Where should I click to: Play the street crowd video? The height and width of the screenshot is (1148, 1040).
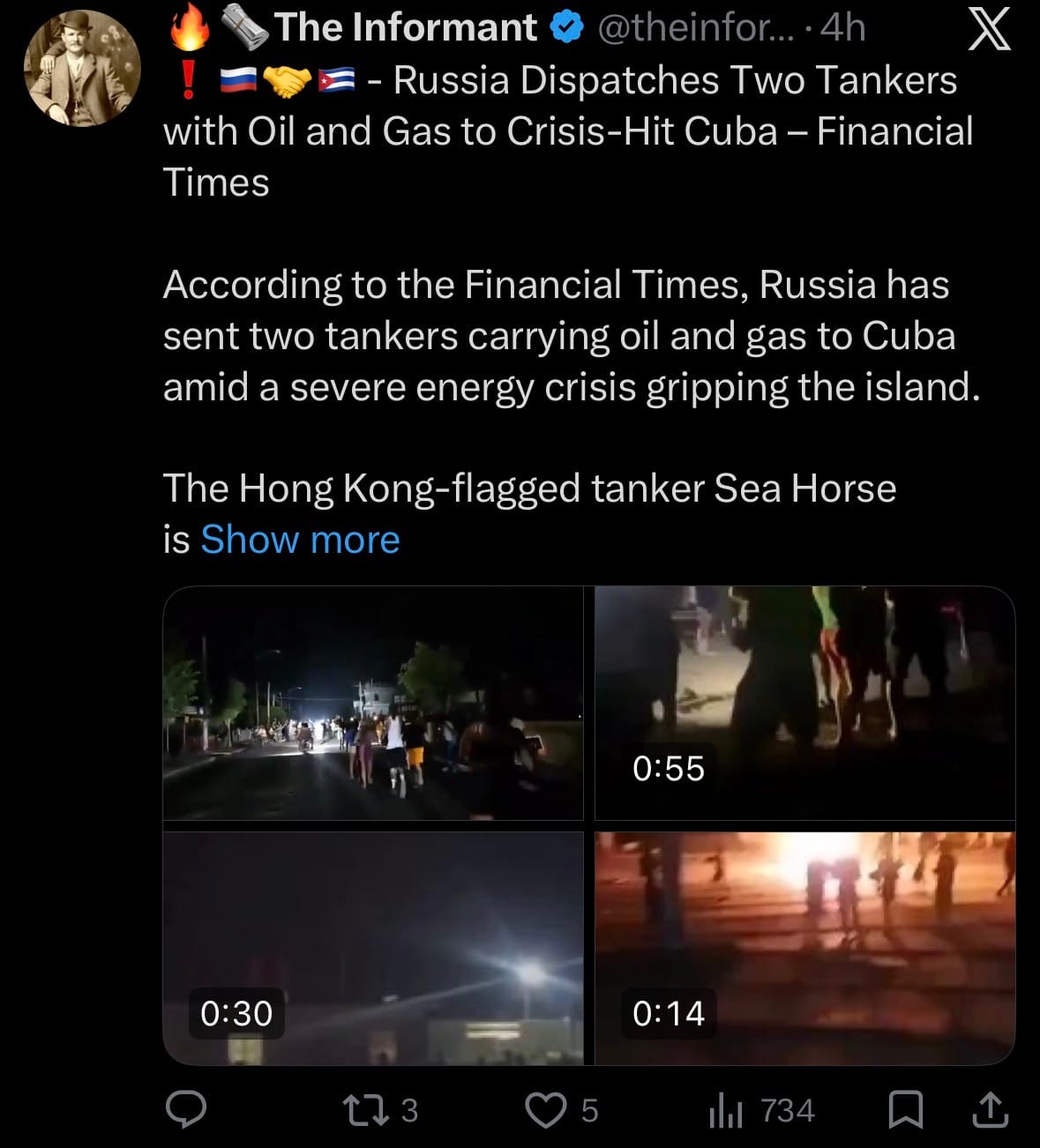pos(373,703)
